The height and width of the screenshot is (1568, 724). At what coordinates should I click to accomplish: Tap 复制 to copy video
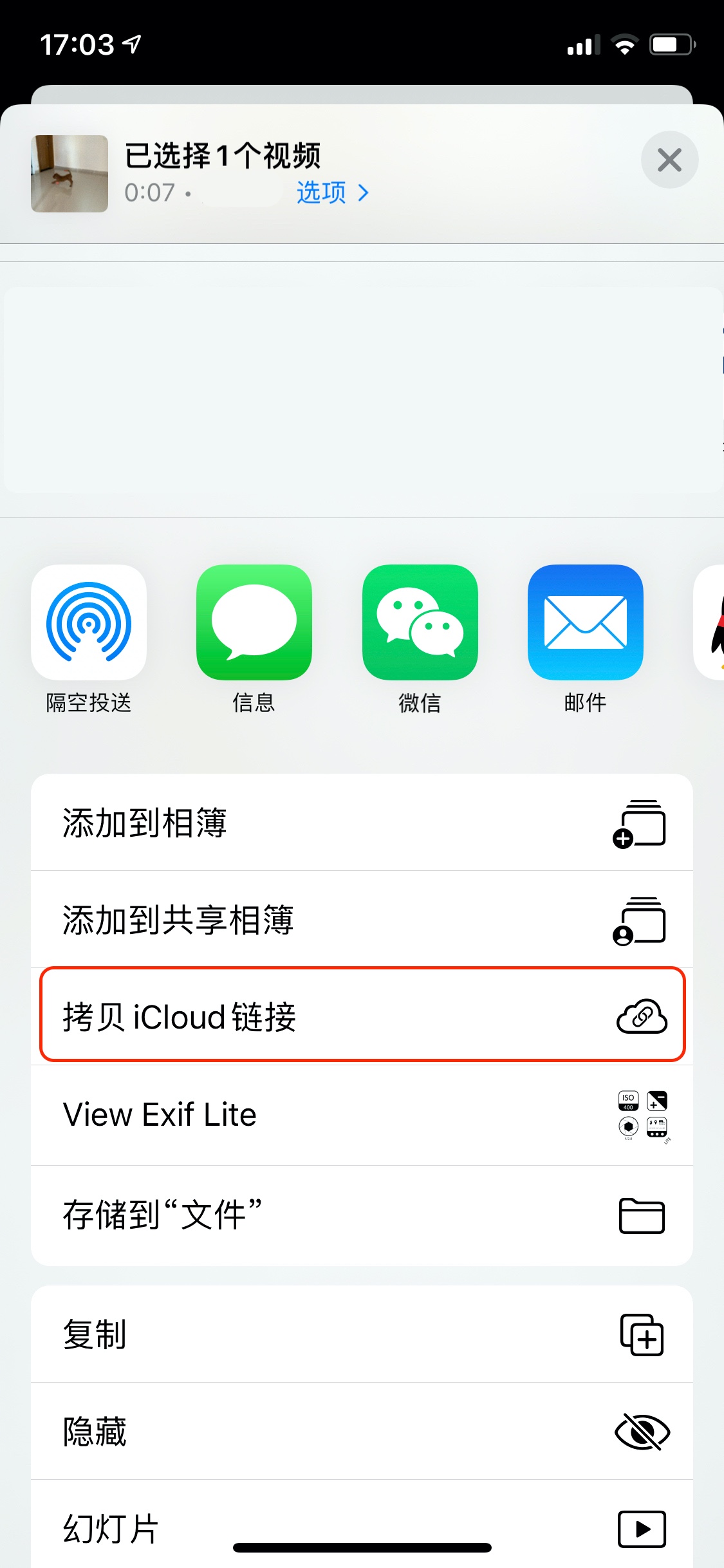point(362,1335)
